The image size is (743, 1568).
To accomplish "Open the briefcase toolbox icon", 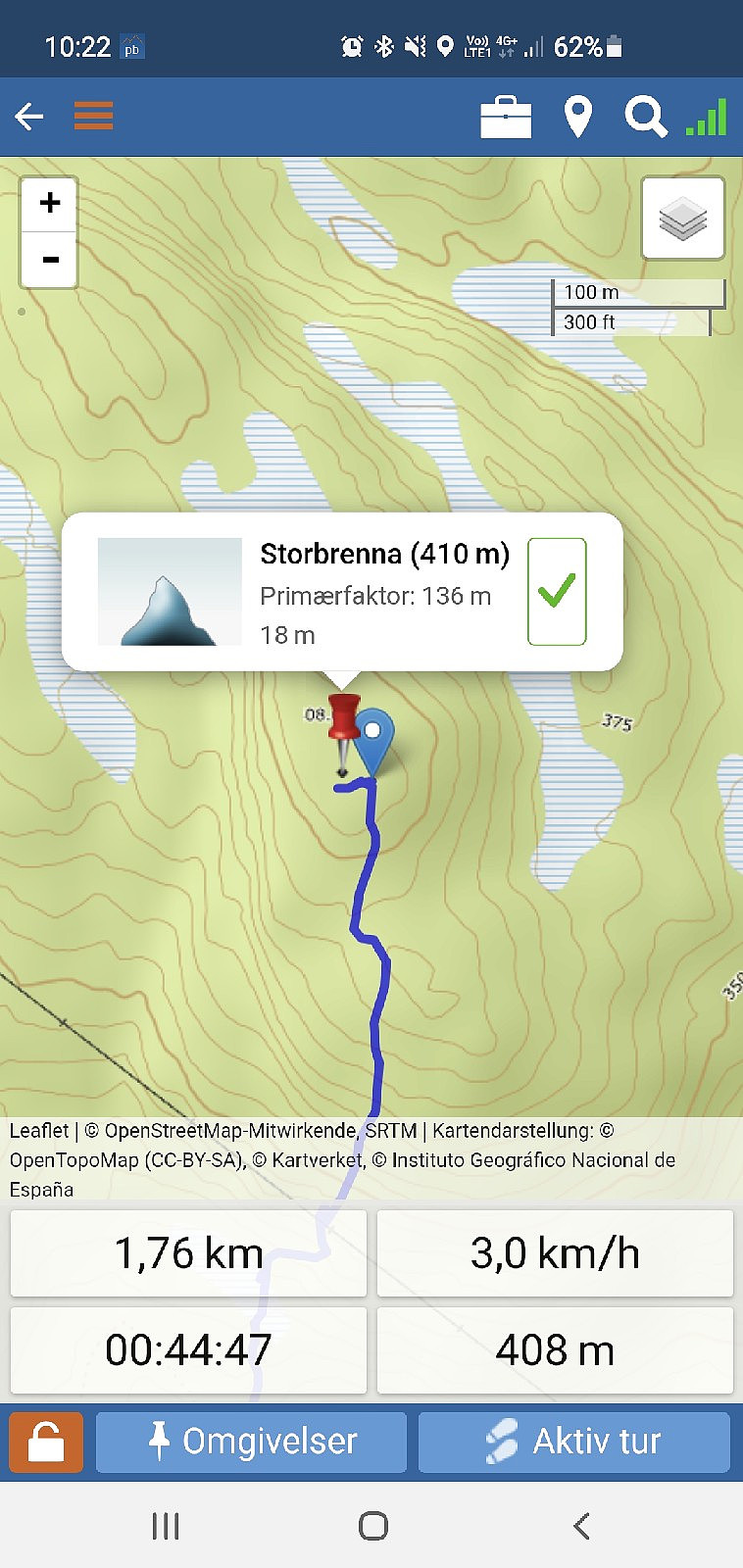I will (506, 118).
